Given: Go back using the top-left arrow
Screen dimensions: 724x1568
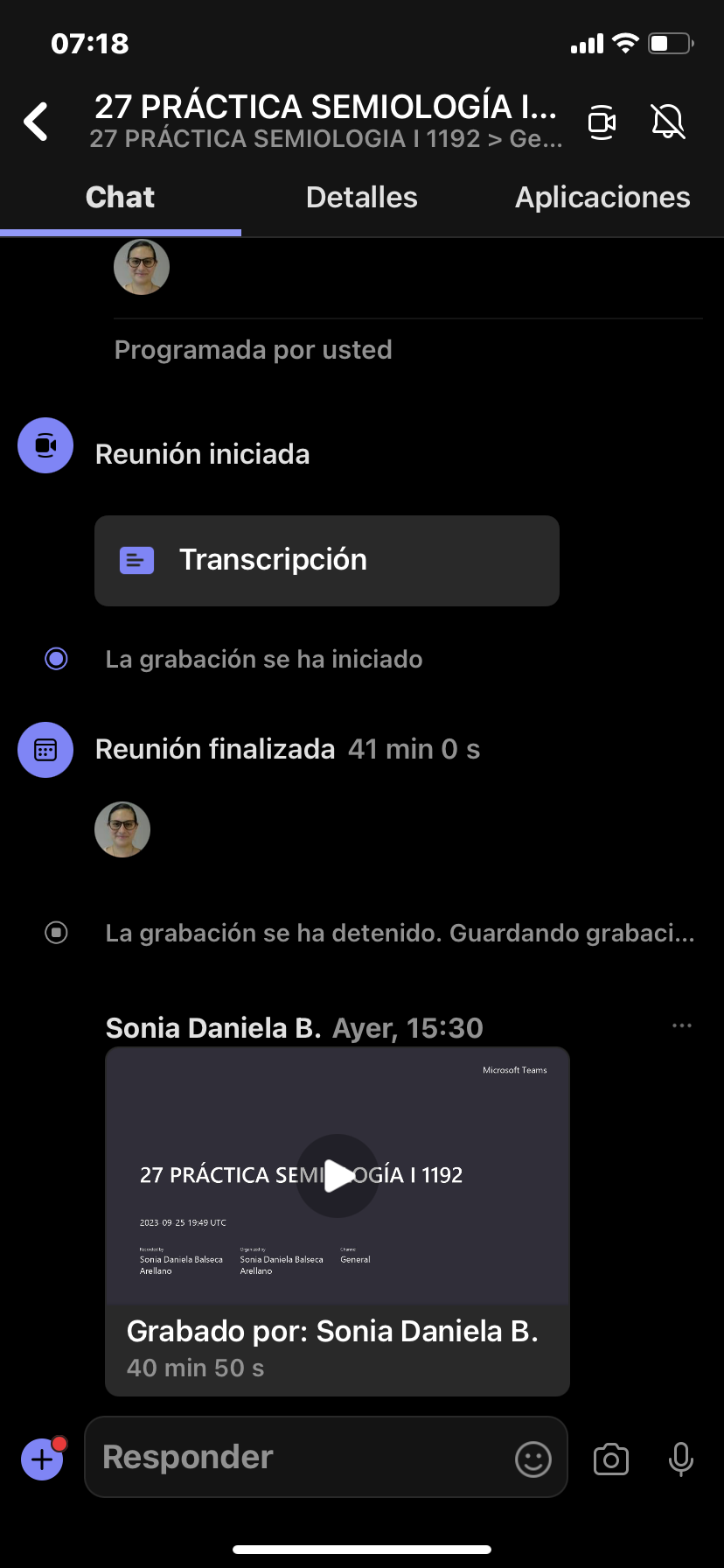Looking at the screenshot, I should (x=37, y=122).
